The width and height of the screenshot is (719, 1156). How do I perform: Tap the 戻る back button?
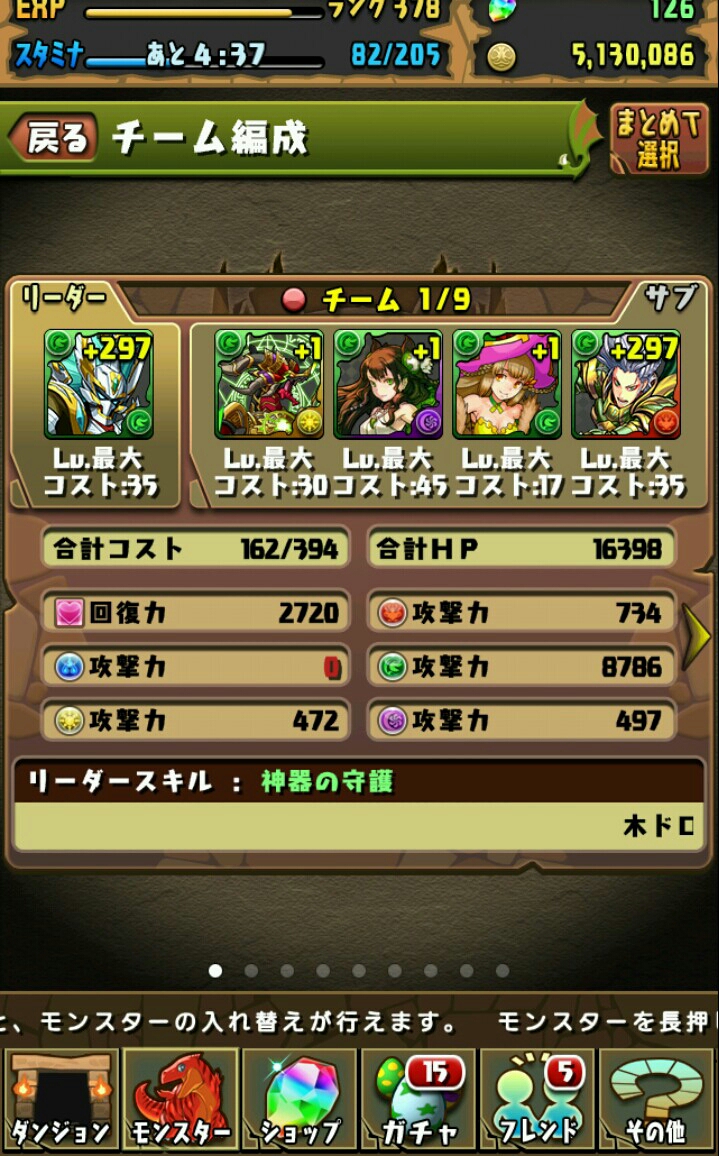point(52,137)
